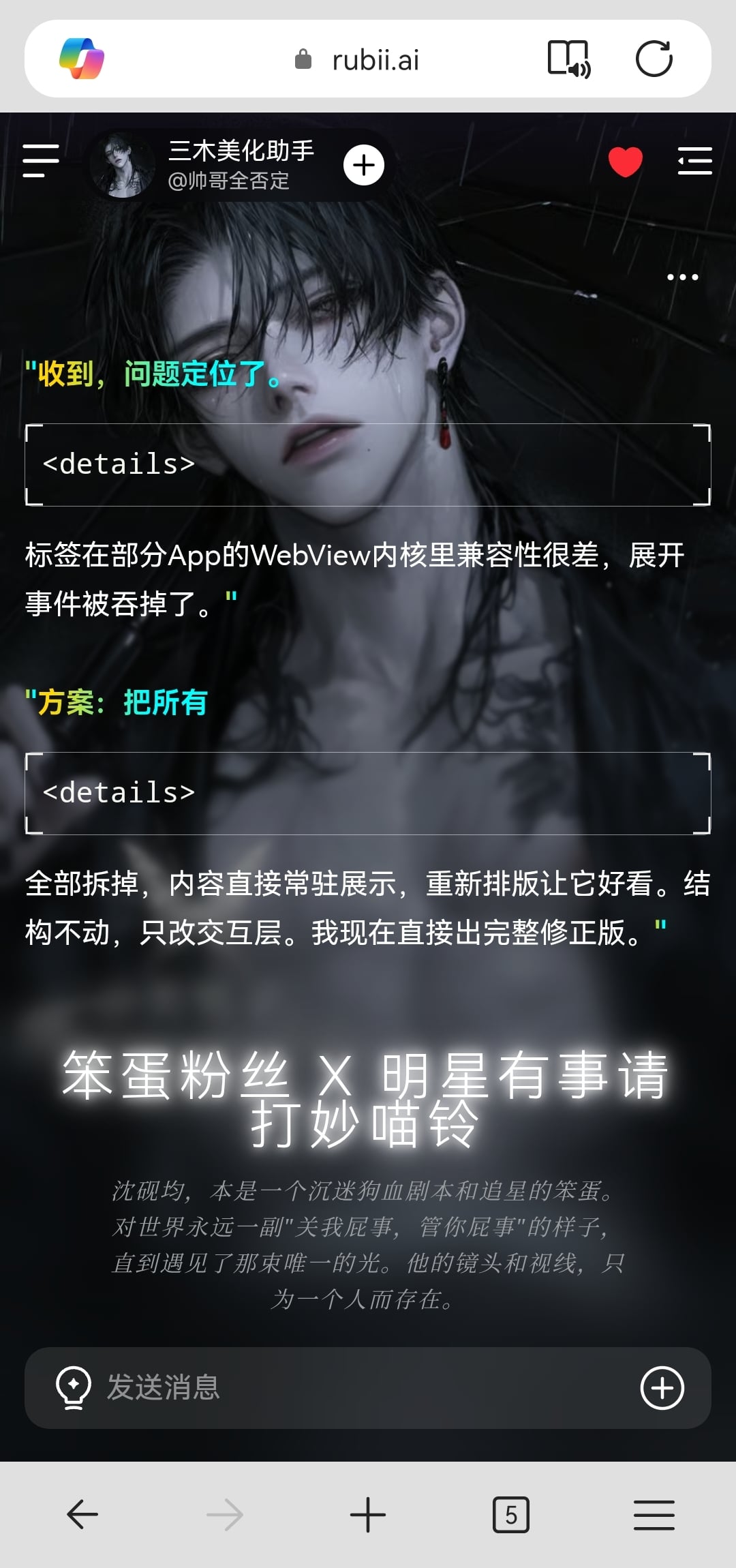Open the three-dot message options

point(682,277)
